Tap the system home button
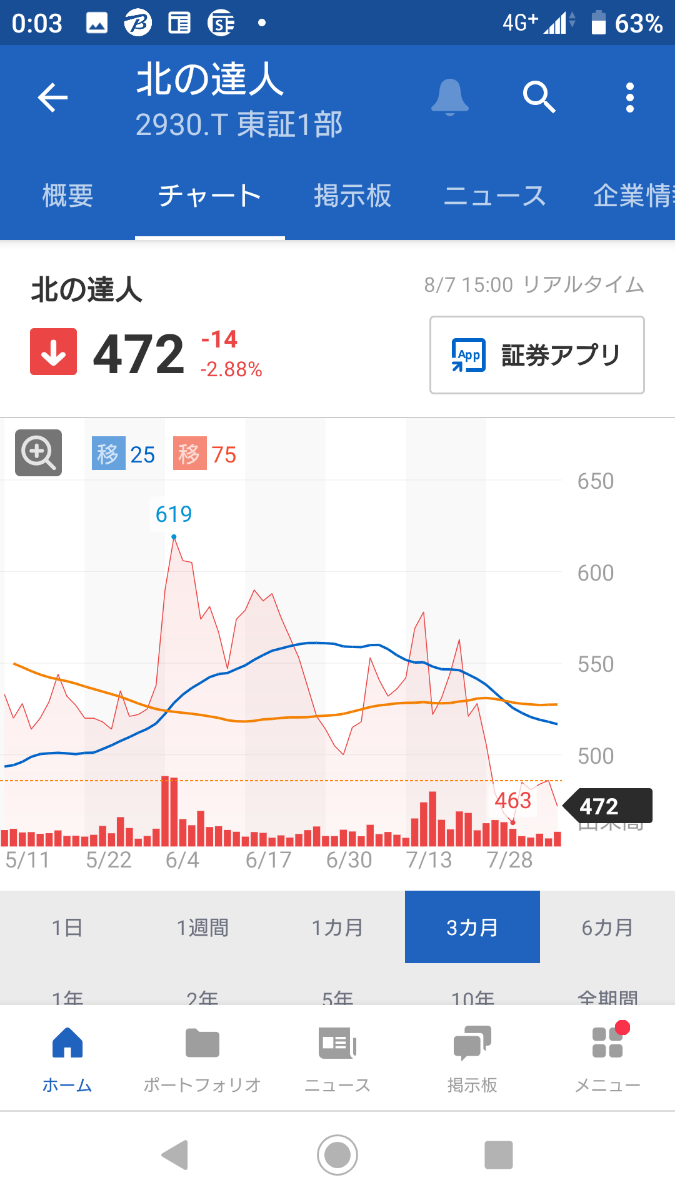 pyautogui.click(x=337, y=1155)
